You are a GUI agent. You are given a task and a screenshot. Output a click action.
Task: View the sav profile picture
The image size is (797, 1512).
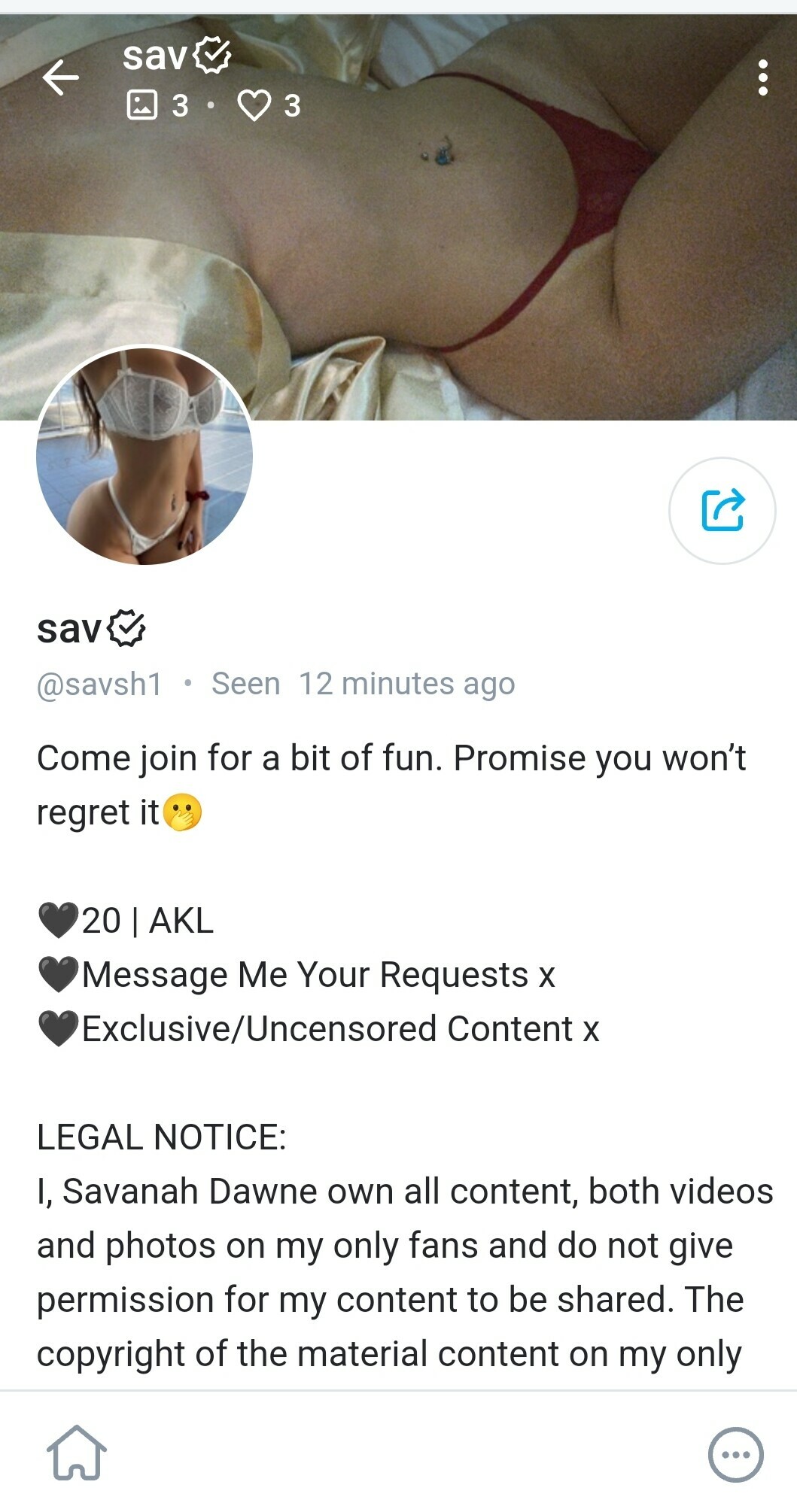click(x=144, y=457)
